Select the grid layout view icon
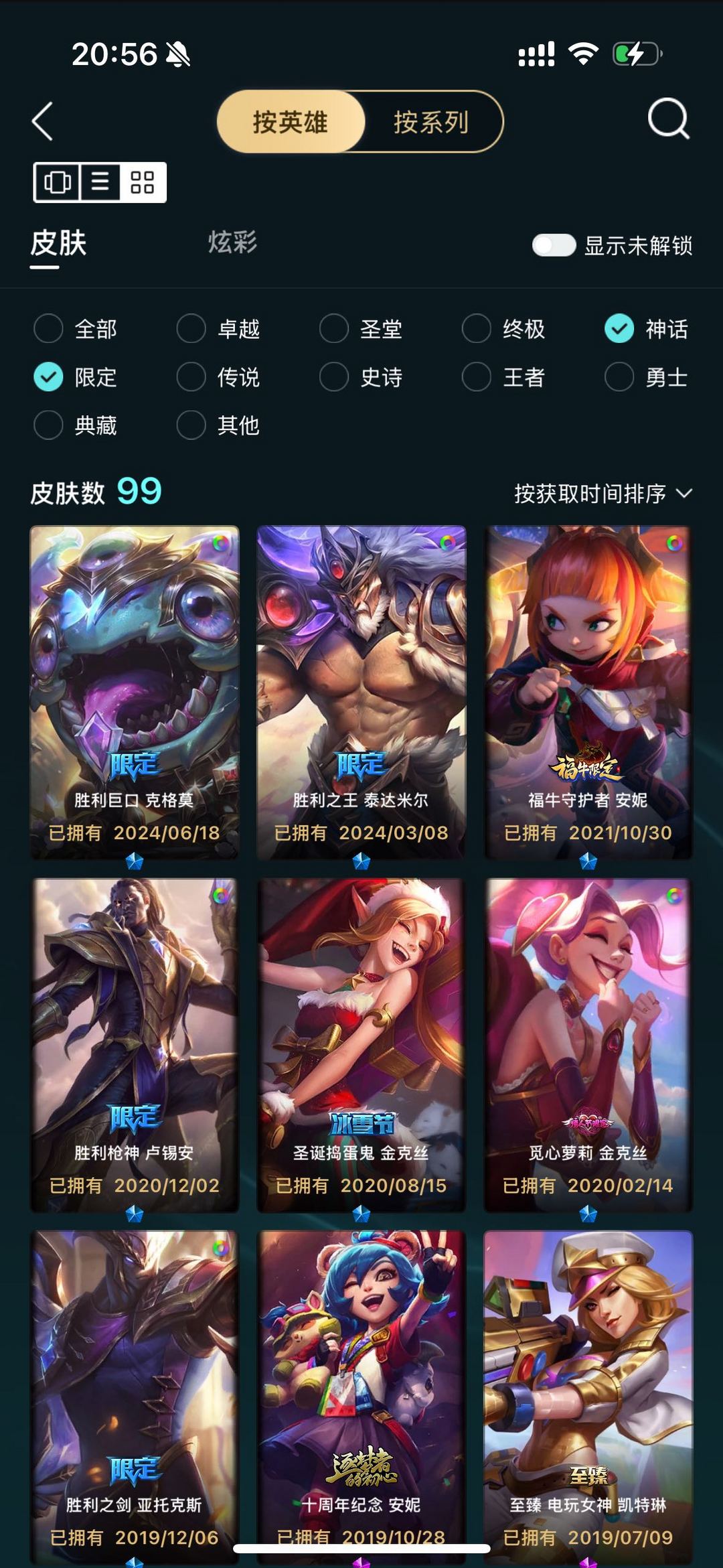 point(143,182)
